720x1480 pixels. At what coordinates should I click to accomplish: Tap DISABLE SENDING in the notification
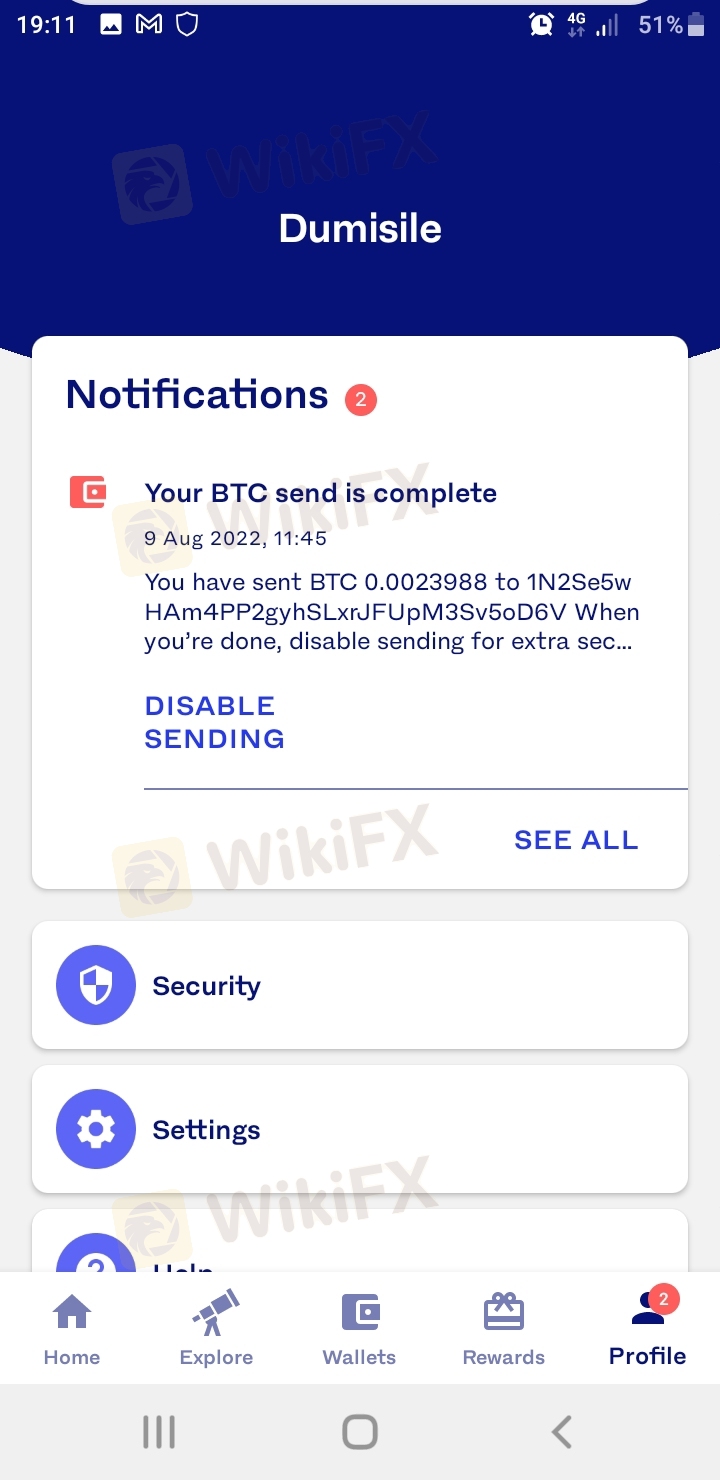(x=215, y=722)
